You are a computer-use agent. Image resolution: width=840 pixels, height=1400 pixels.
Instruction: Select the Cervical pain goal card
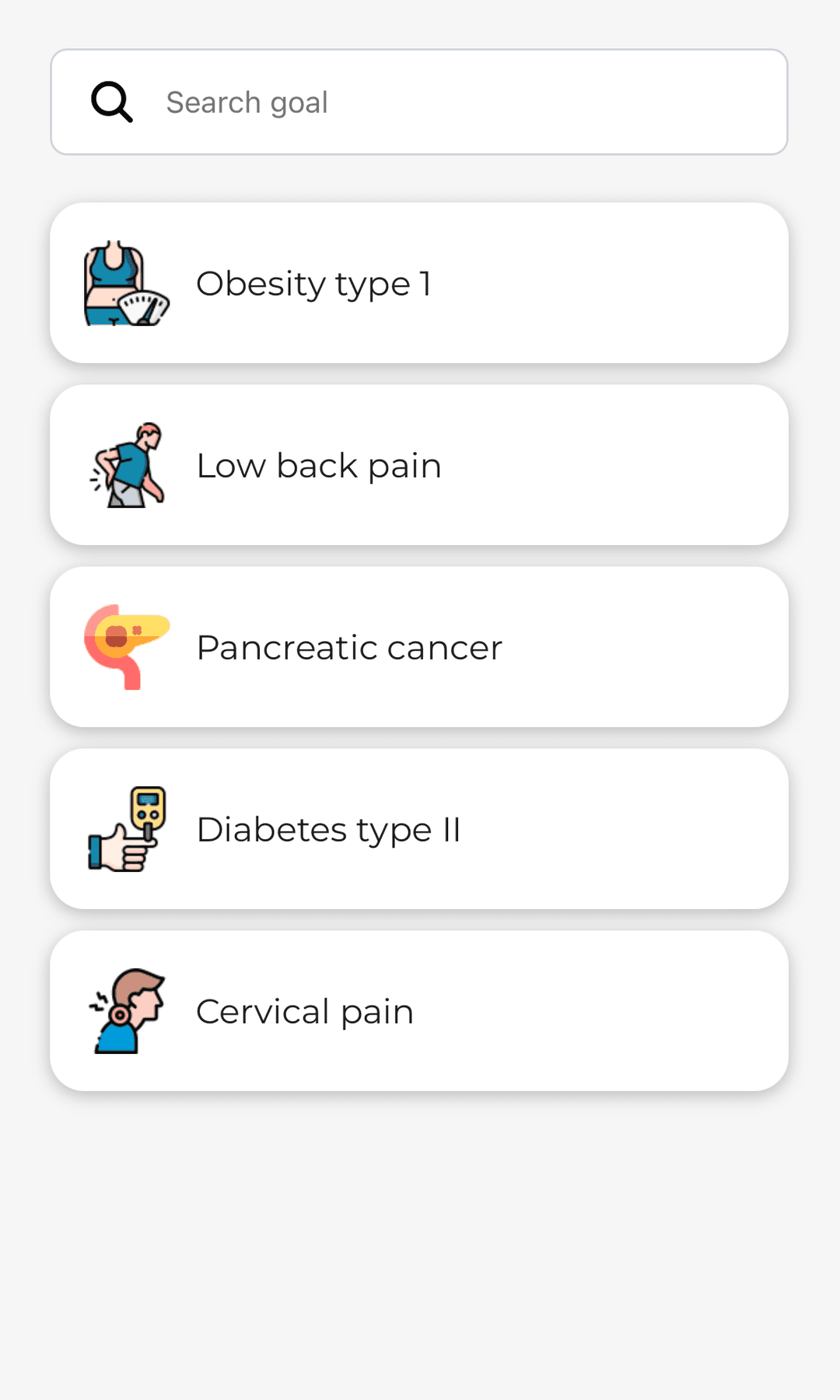tap(420, 1010)
